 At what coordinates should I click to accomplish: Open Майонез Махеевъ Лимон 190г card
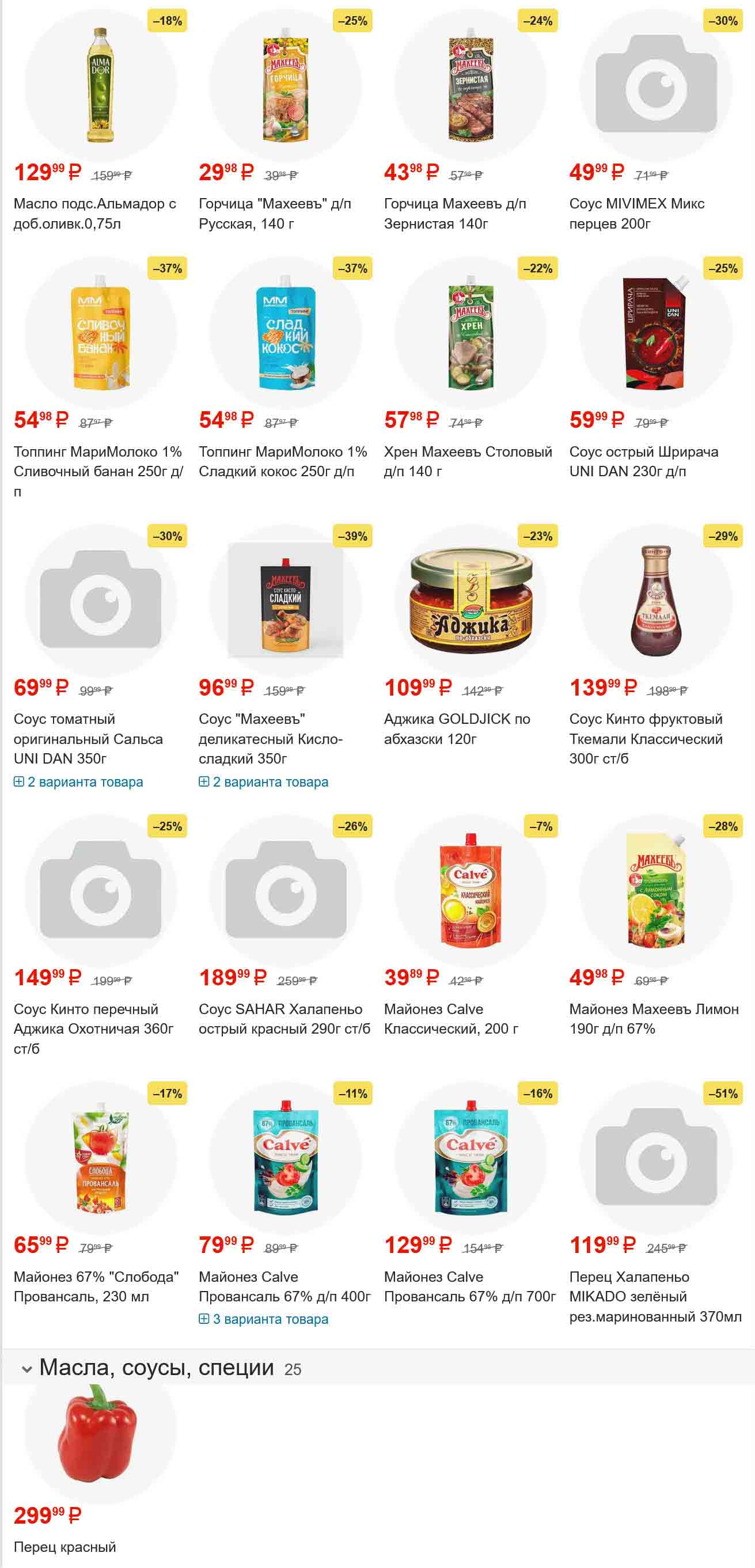pos(653,1019)
